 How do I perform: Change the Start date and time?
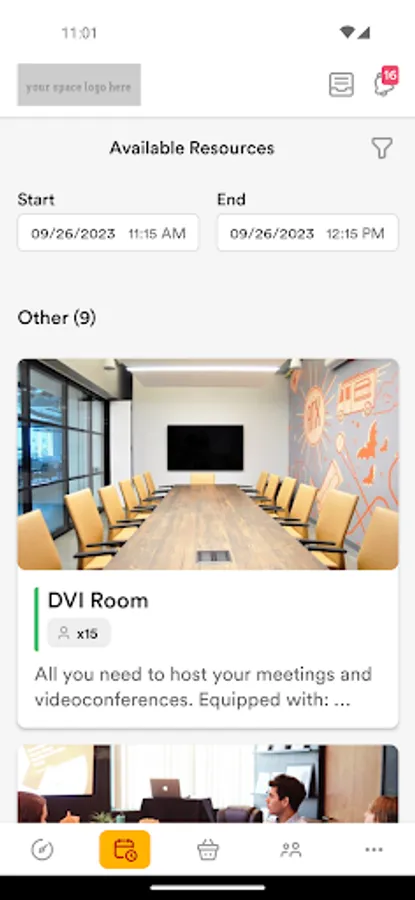pyautogui.click(x=108, y=233)
